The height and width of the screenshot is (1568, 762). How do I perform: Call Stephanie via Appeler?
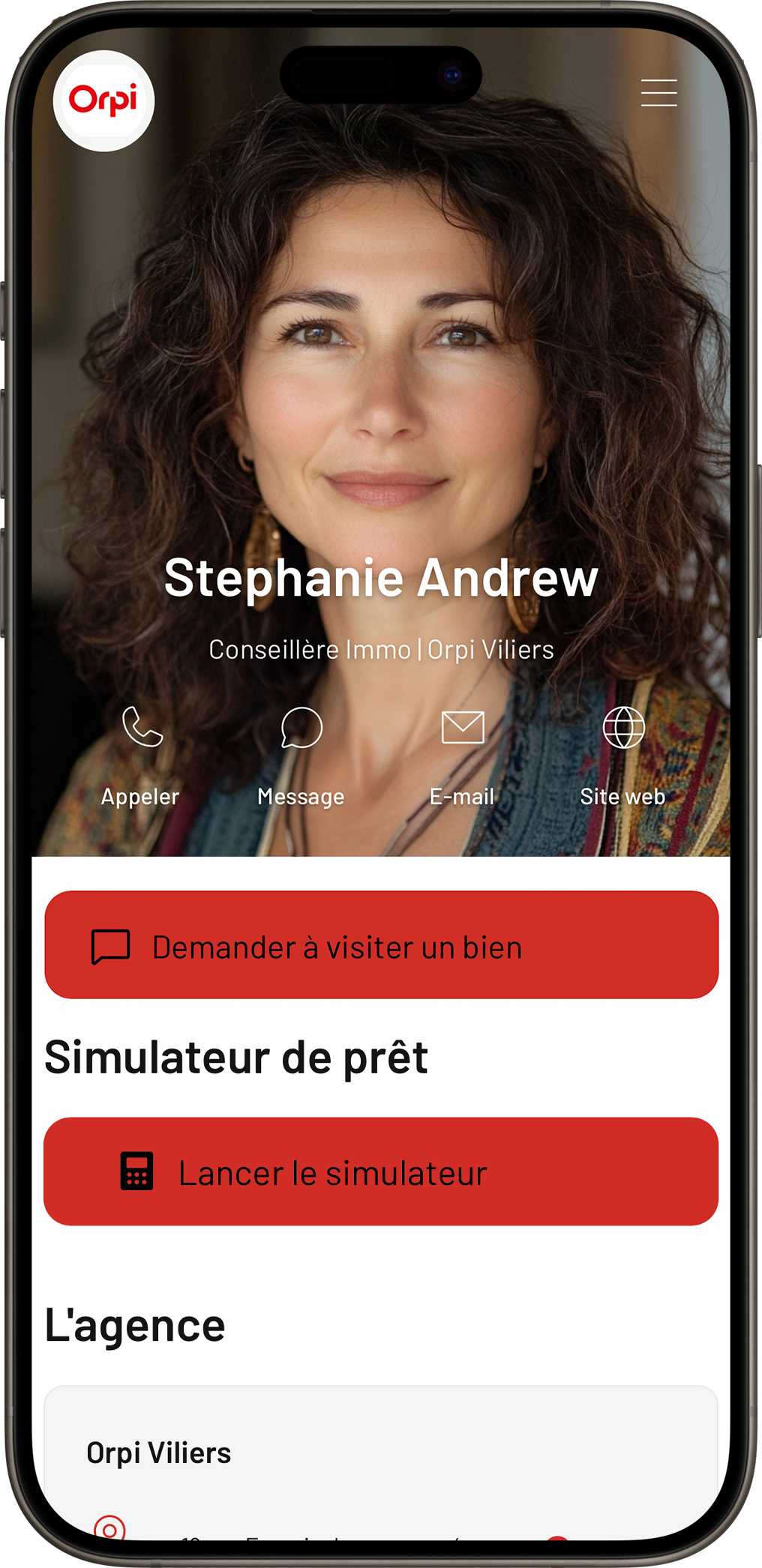tap(141, 755)
